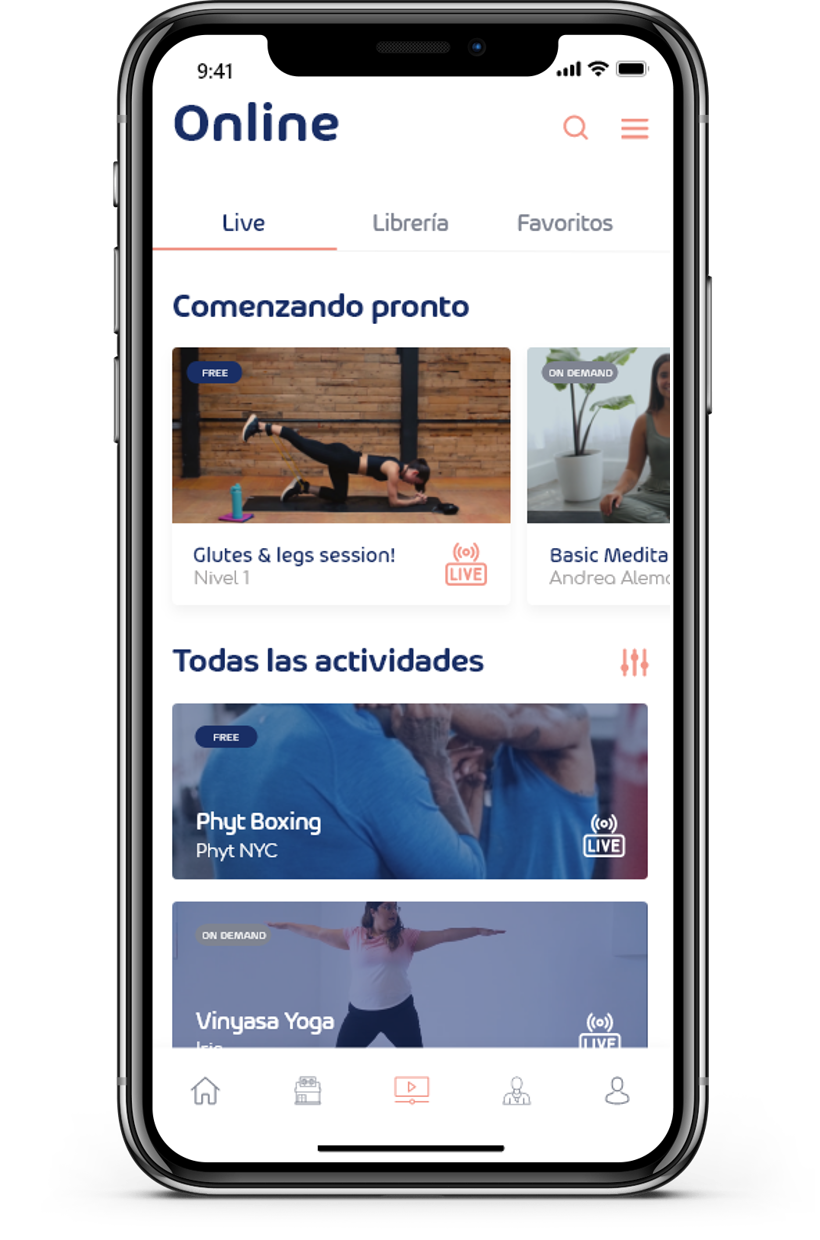Image resolution: width=820 pixels, height=1240 pixels.
Task: Open the Basic Meditation card
Action: click(598, 475)
